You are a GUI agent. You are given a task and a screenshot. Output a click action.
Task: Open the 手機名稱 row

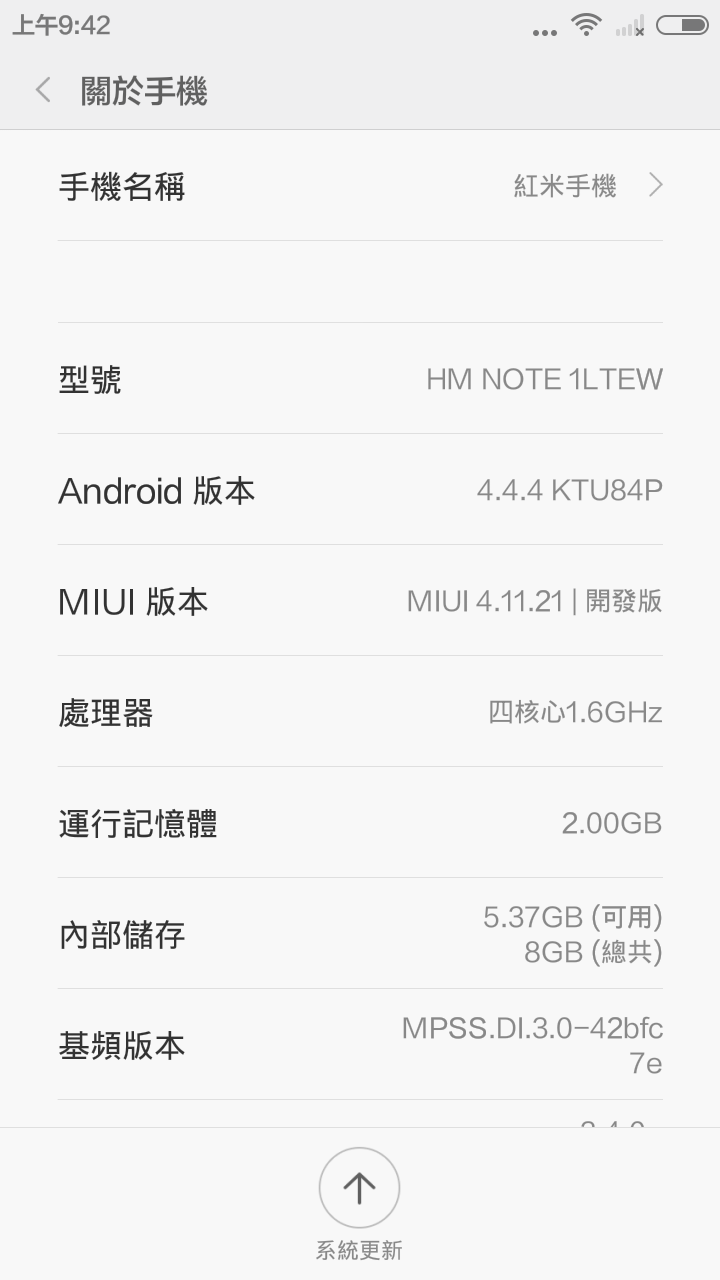point(360,186)
